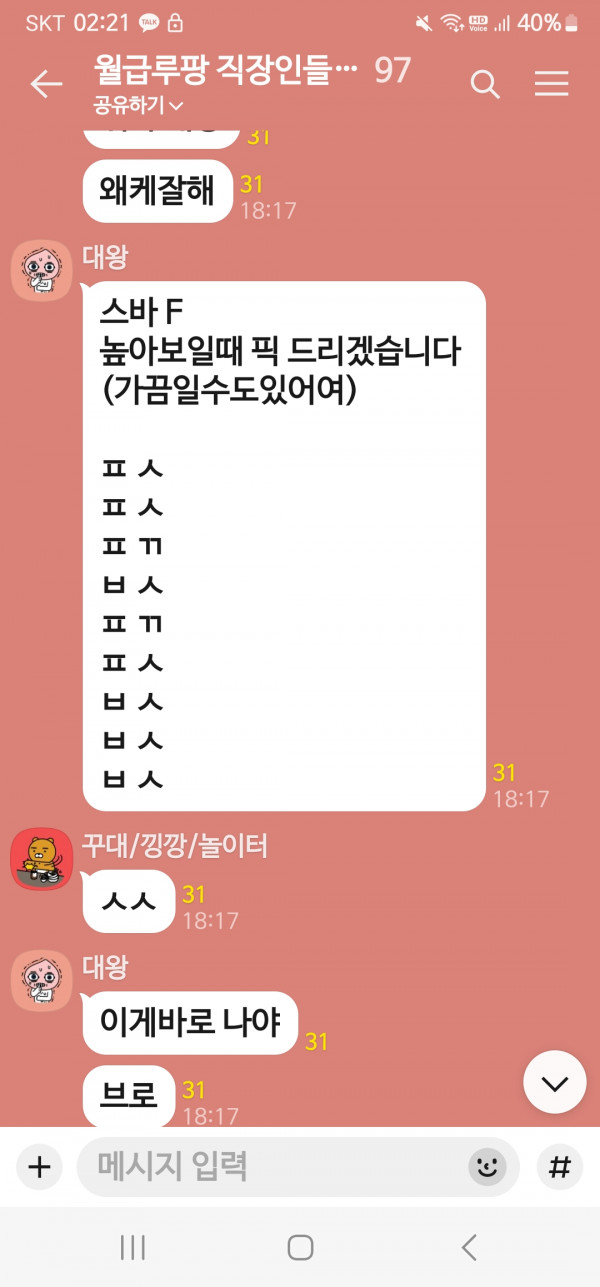
Task: Open the plus attachment menu
Action: [x=39, y=1166]
